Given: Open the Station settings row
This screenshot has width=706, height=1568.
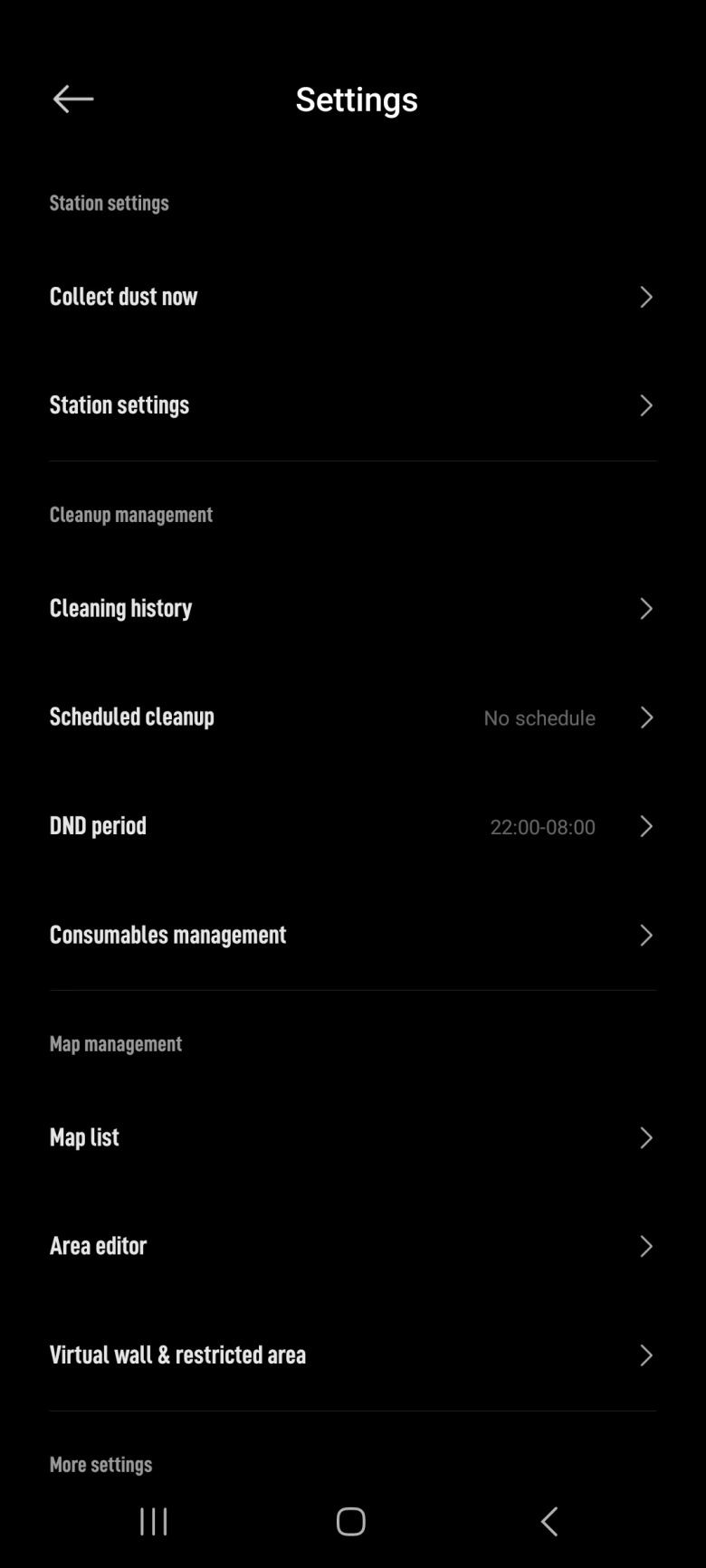Looking at the screenshot, I should click(351, 405).
